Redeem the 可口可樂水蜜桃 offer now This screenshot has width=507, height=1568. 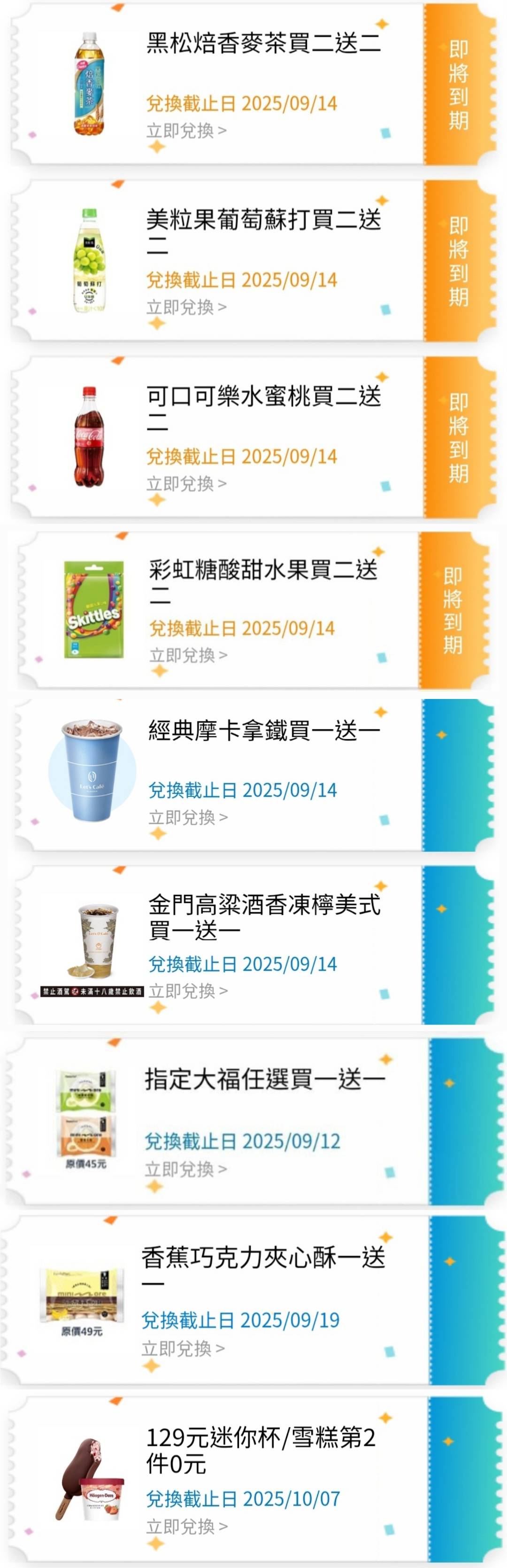[x=186, y=484]
